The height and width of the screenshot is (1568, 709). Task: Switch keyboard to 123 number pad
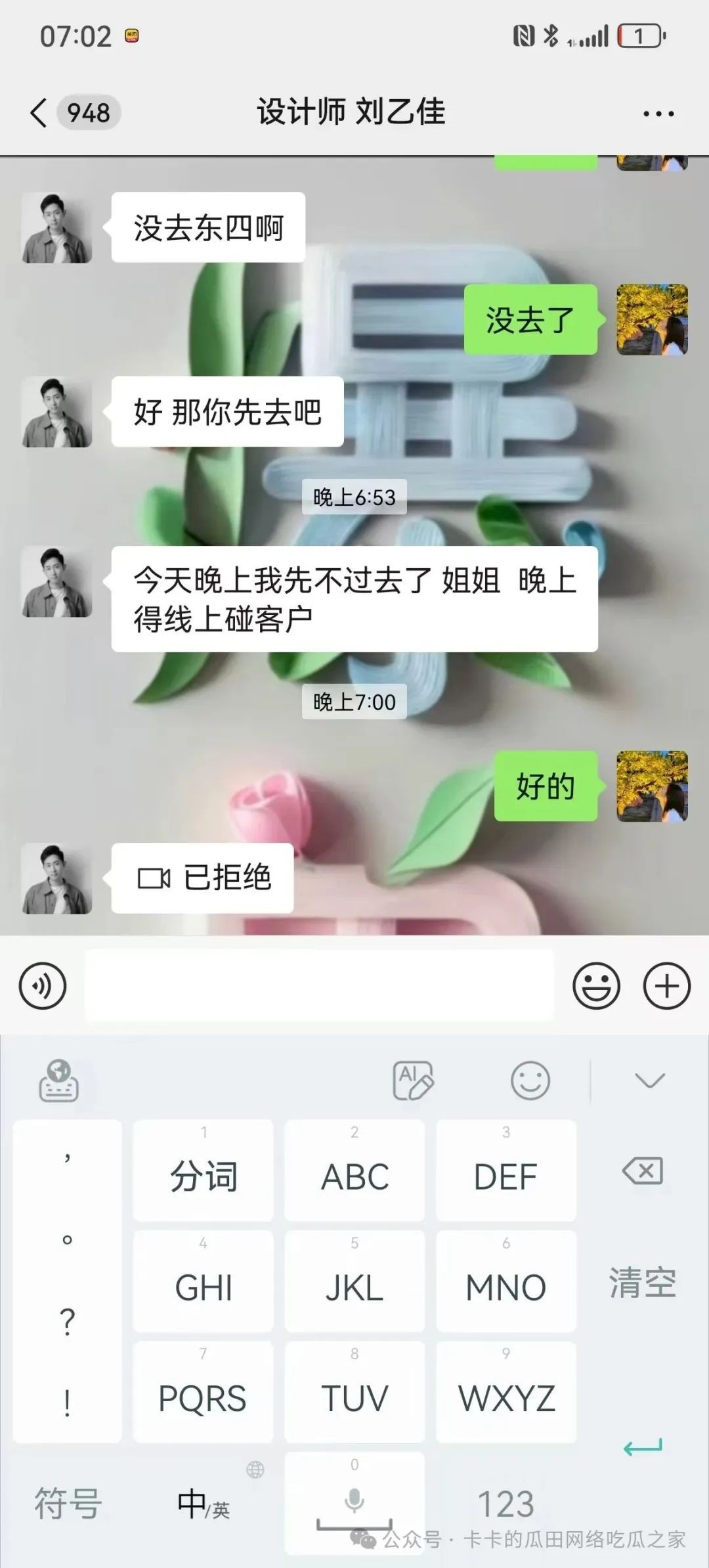[x=505, y=1503]
